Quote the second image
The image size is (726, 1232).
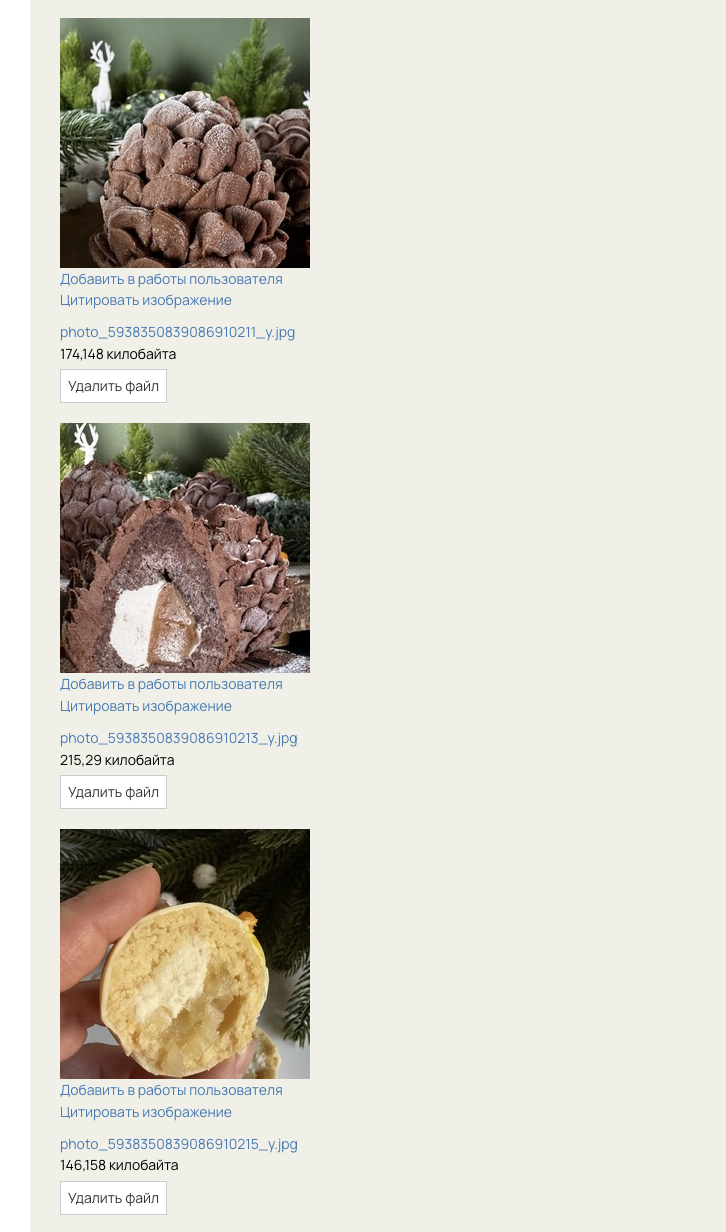(146, 706)
